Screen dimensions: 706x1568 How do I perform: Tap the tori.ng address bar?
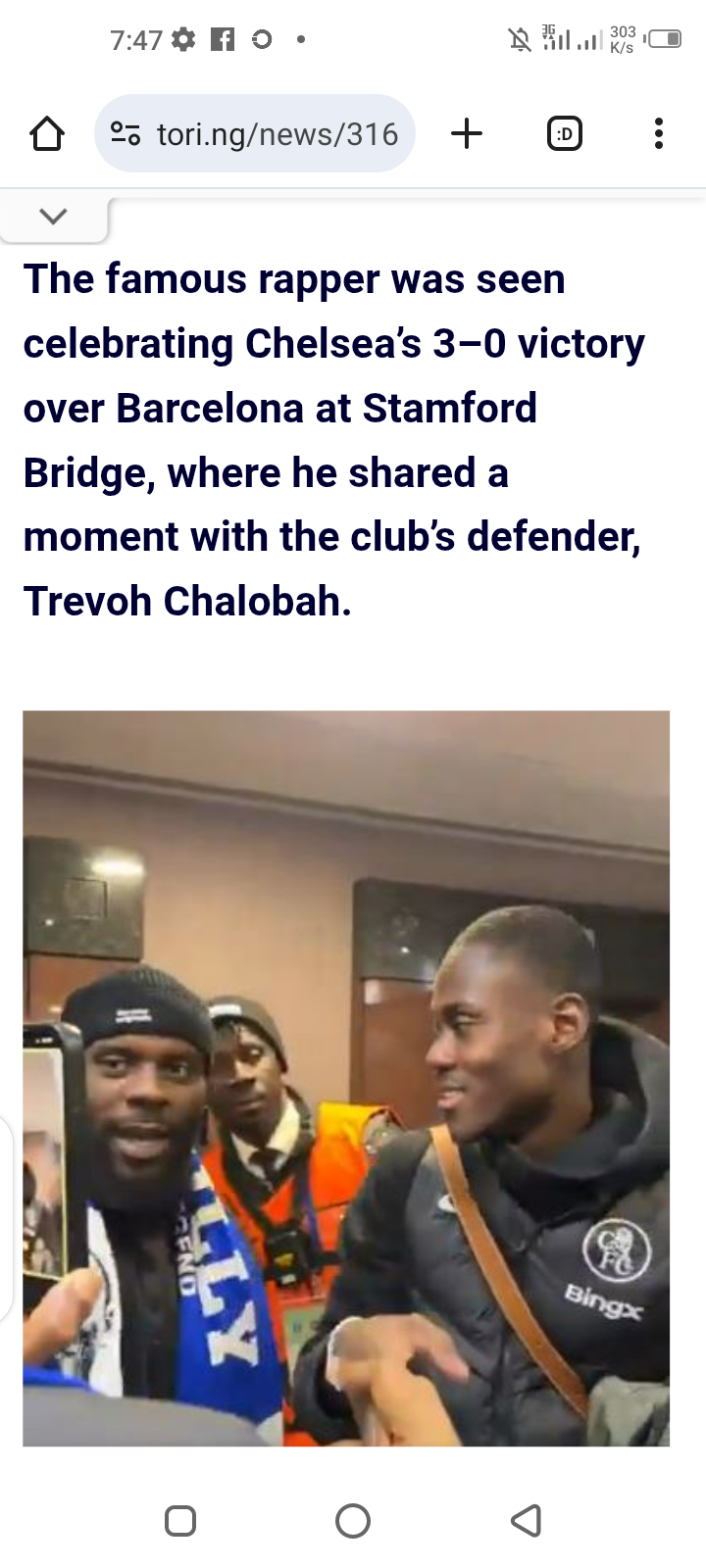coord(277,133)
